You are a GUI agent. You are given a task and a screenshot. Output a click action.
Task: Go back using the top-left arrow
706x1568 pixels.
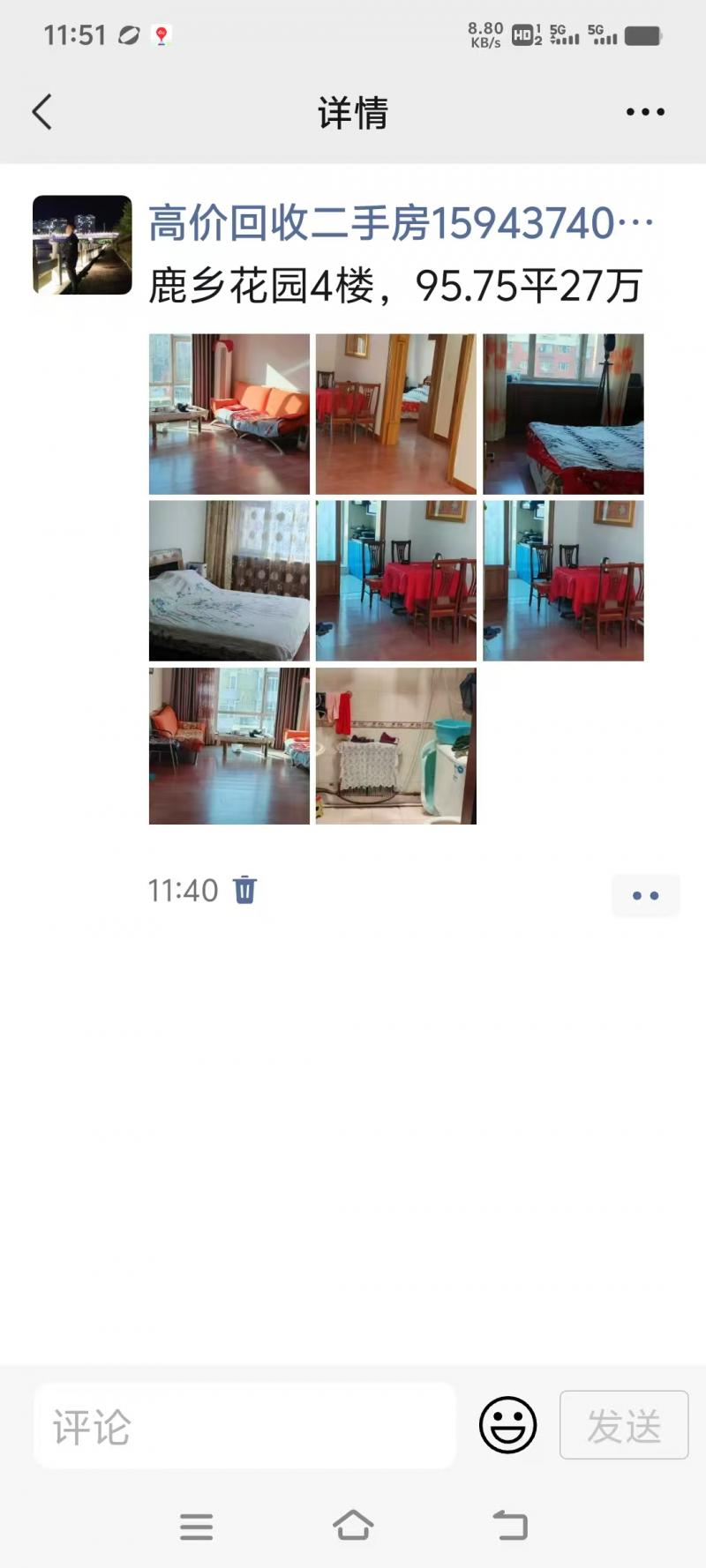[x=42, y=112]
